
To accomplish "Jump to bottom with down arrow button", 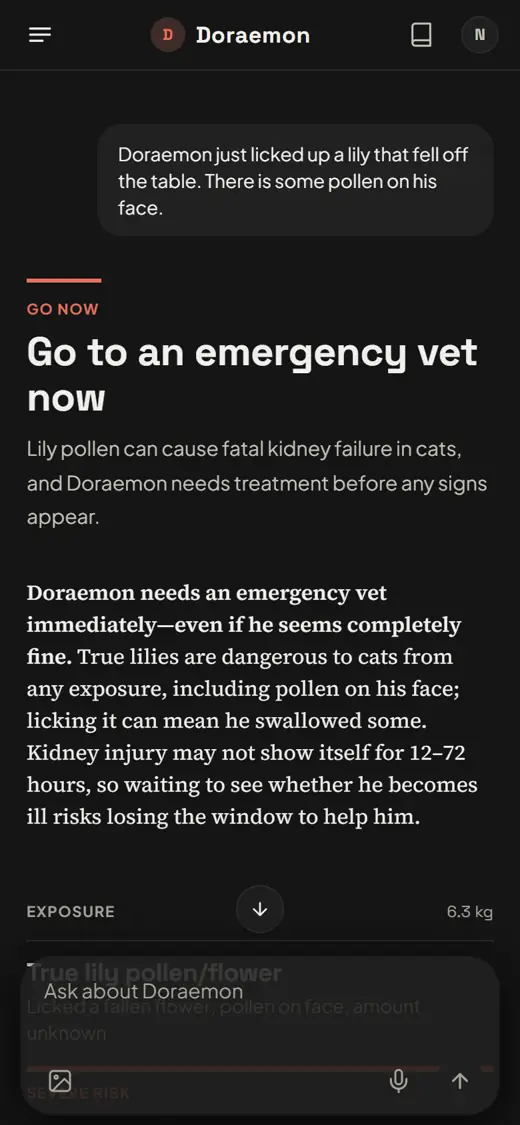I will pos(260,909).
